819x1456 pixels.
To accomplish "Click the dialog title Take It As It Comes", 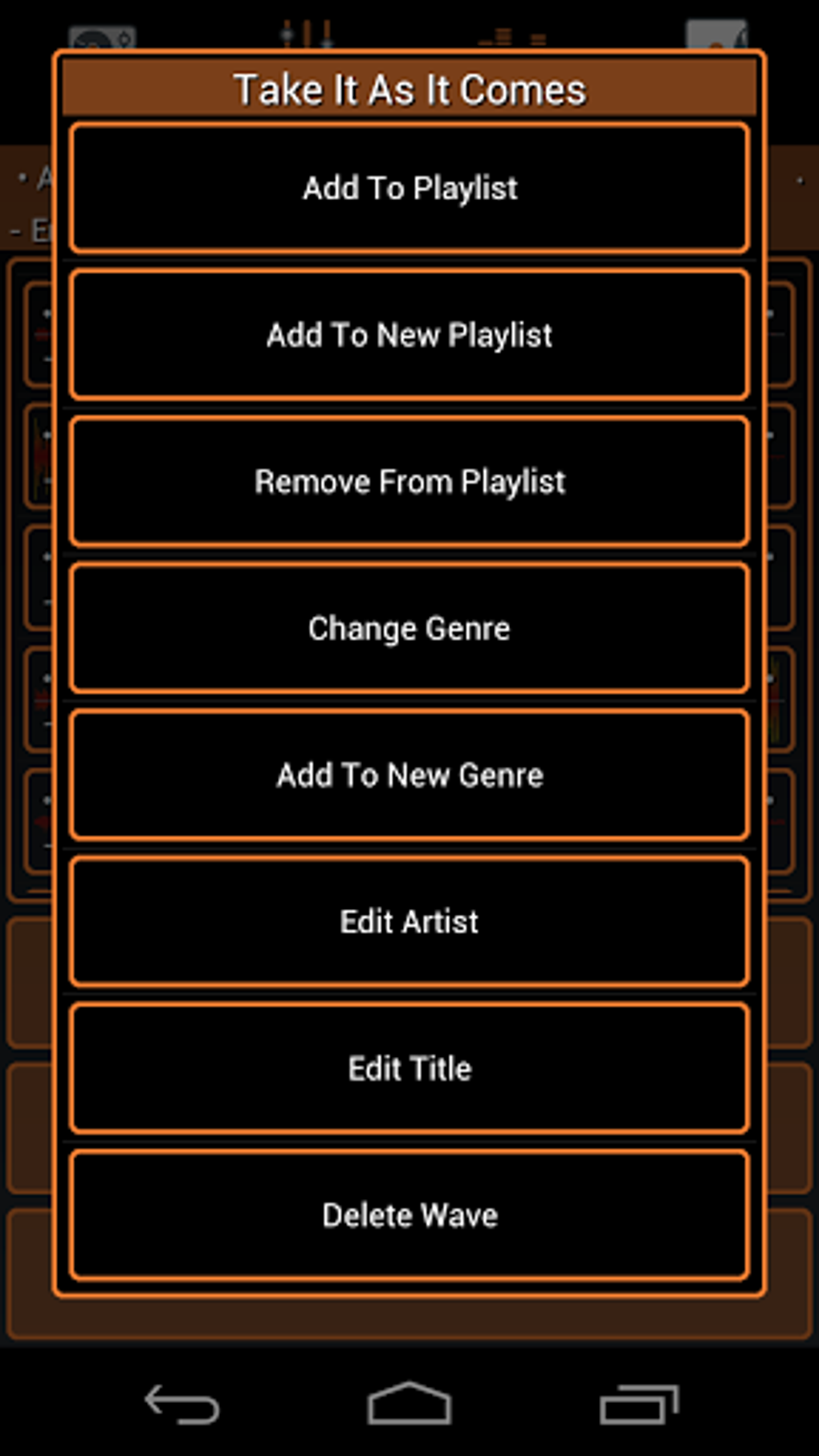I will (409, 88).
